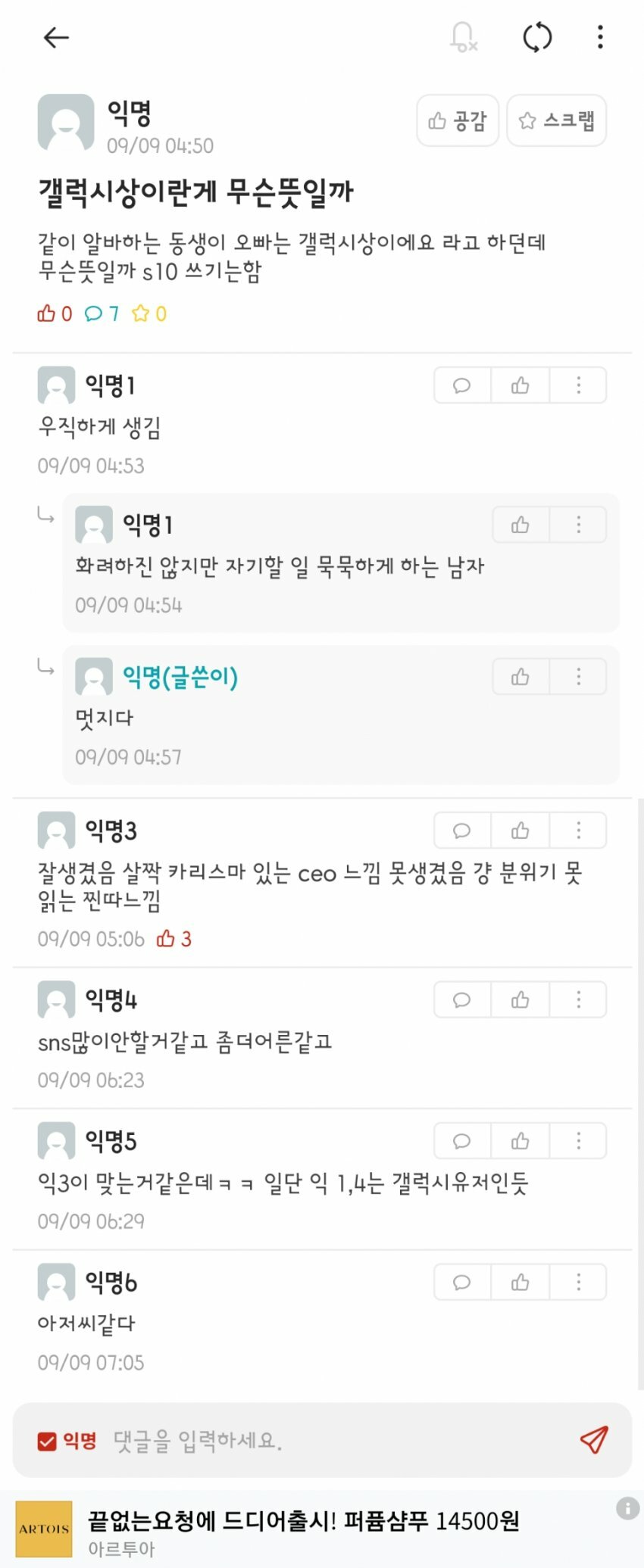Image resolution: width=644 pixels, height=1568 pixels.
Task: Like 익명1's reply about 묵묵하게 하는 남자
Action: (521, 525)
